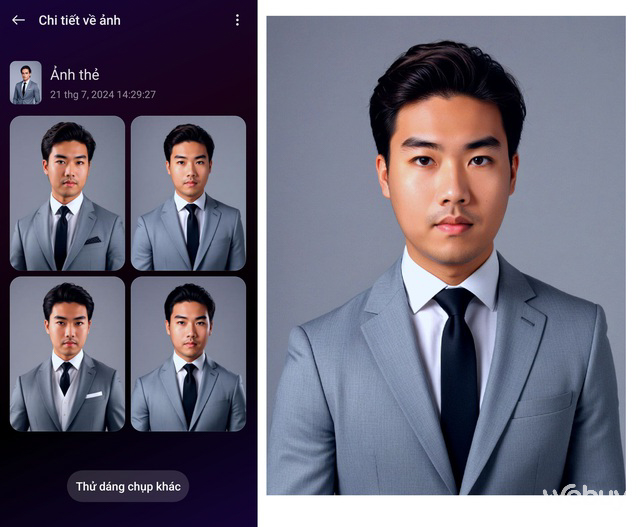The width and height of the screenshot is (640, 527).
Task: Open the portrait with dark pocket square
Action: (67, 193)
